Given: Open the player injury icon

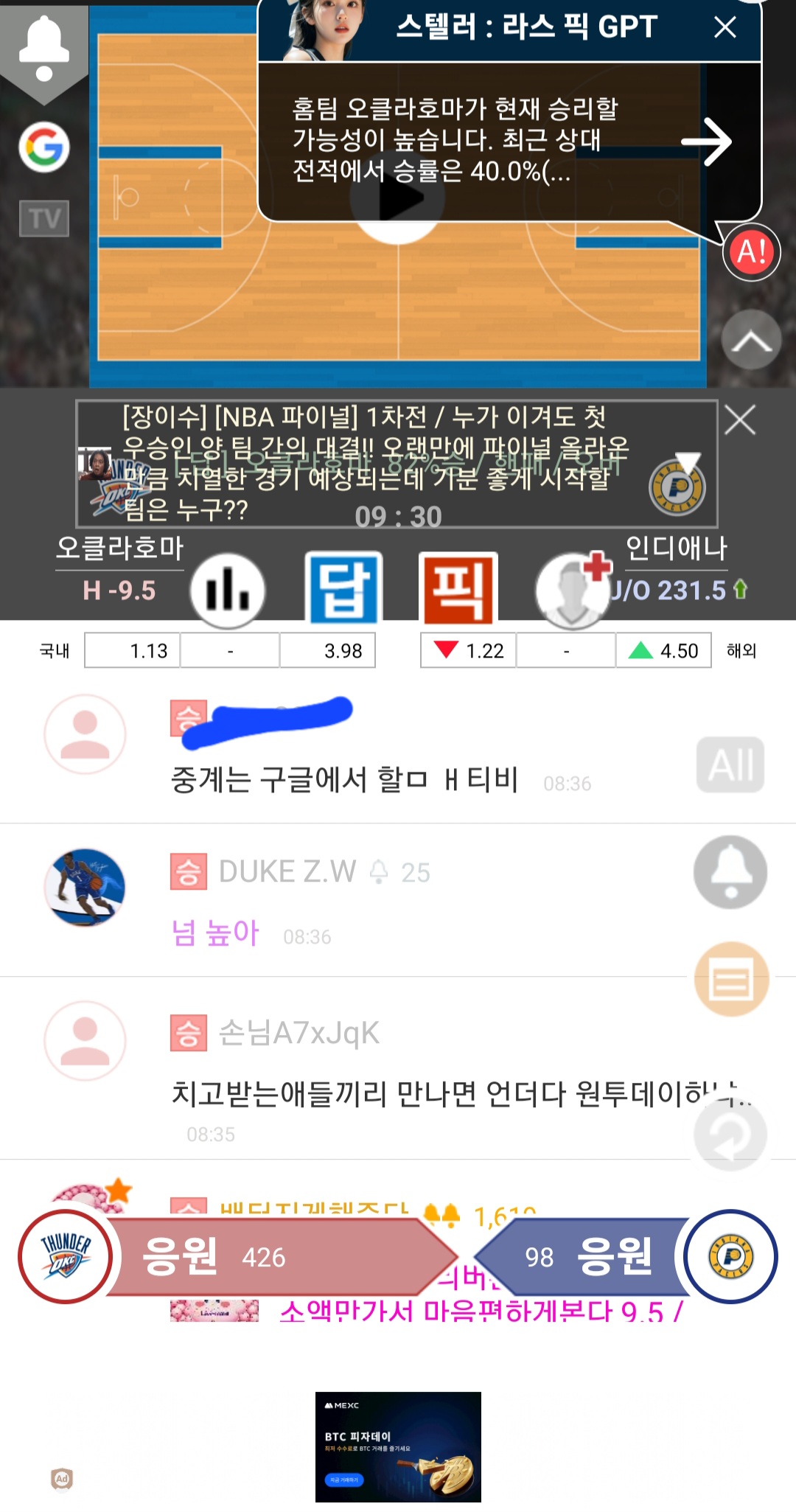Looking at the screenshot, I should (573, 590).
